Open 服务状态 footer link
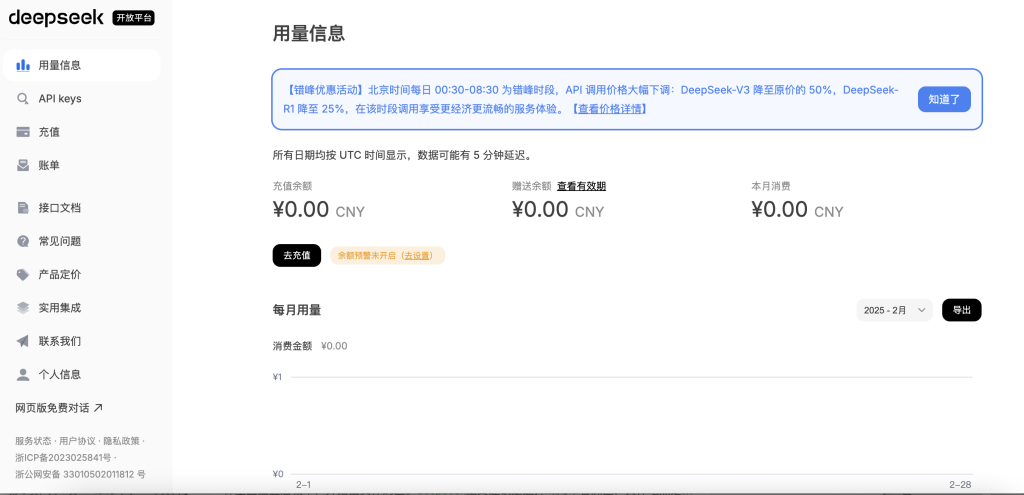Image resolution: width=1024 pixels, height=495 pixels. tap(33, 441)
